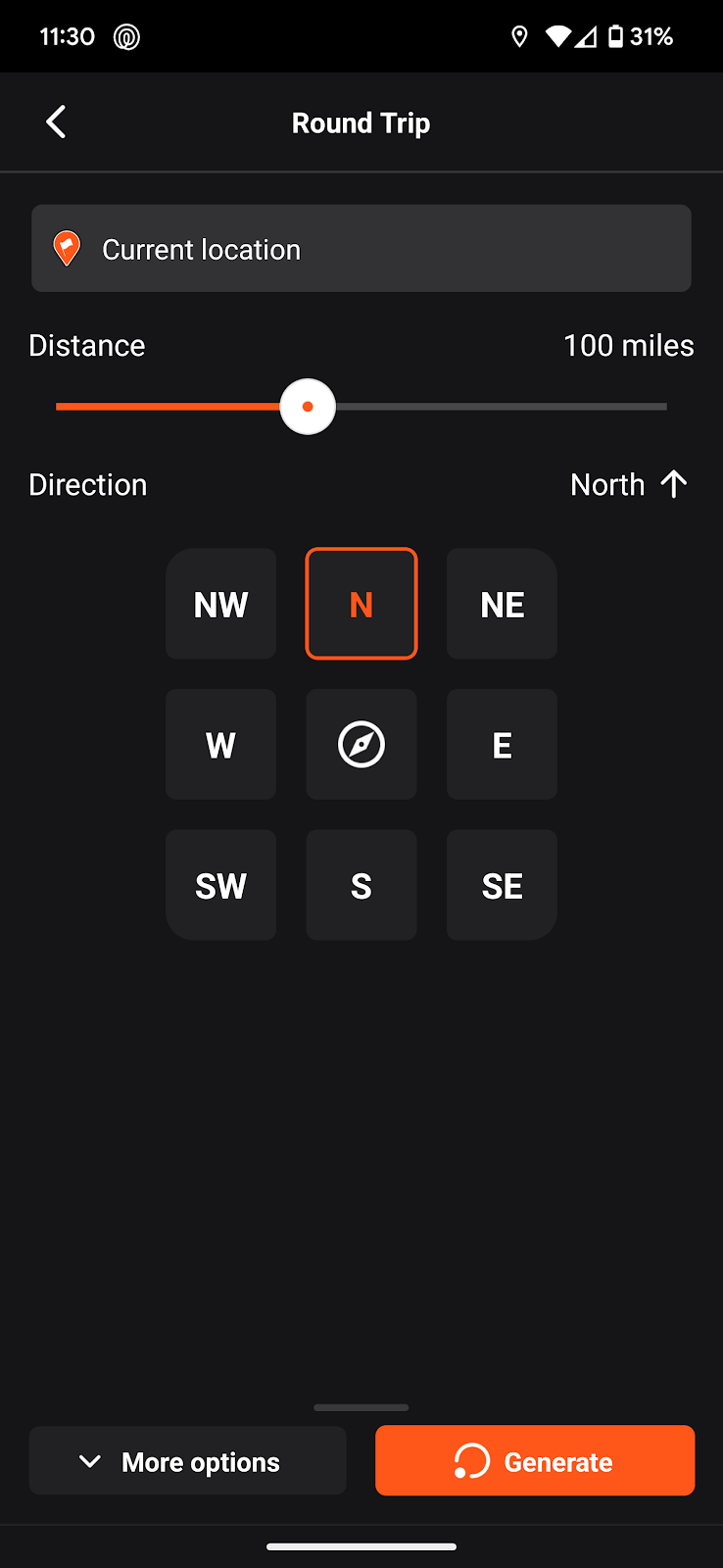Set direction to W
The height and width of the screenshot is (1568, 723).
point(221,745)
